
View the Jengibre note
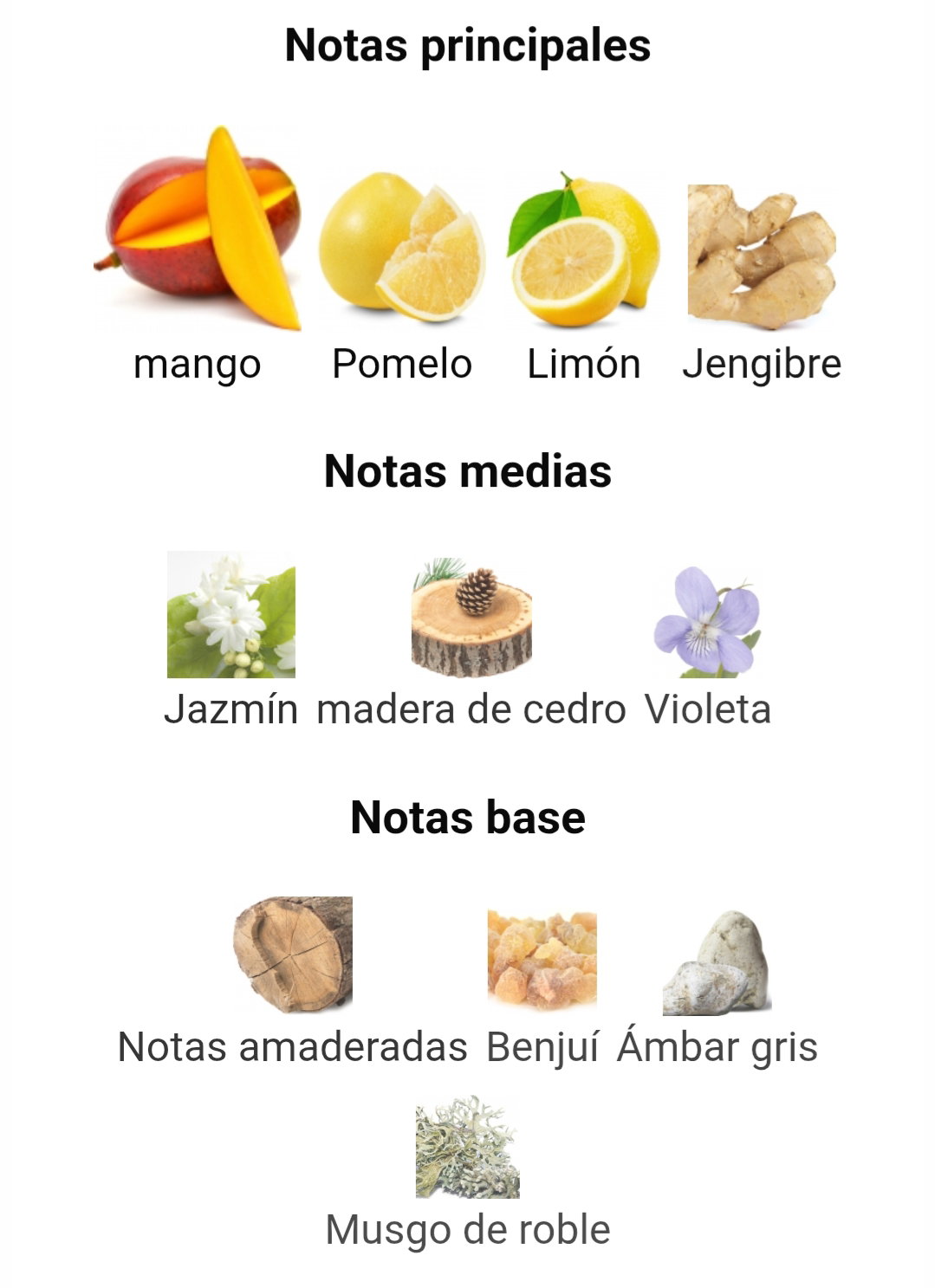tap(762, 256)
